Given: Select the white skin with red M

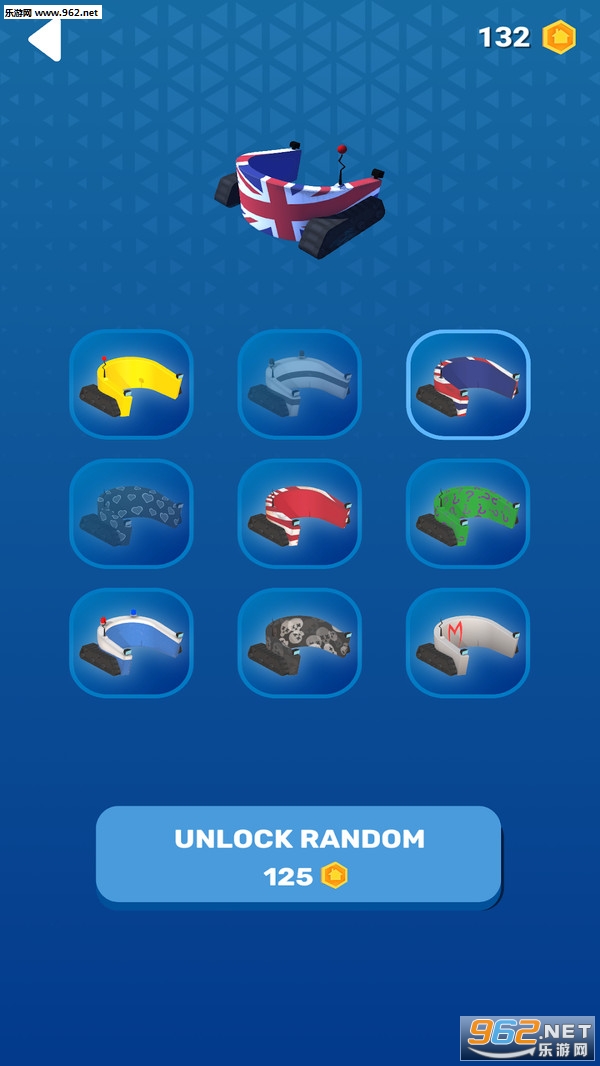Looking at the screenshot, I should 468,642.
